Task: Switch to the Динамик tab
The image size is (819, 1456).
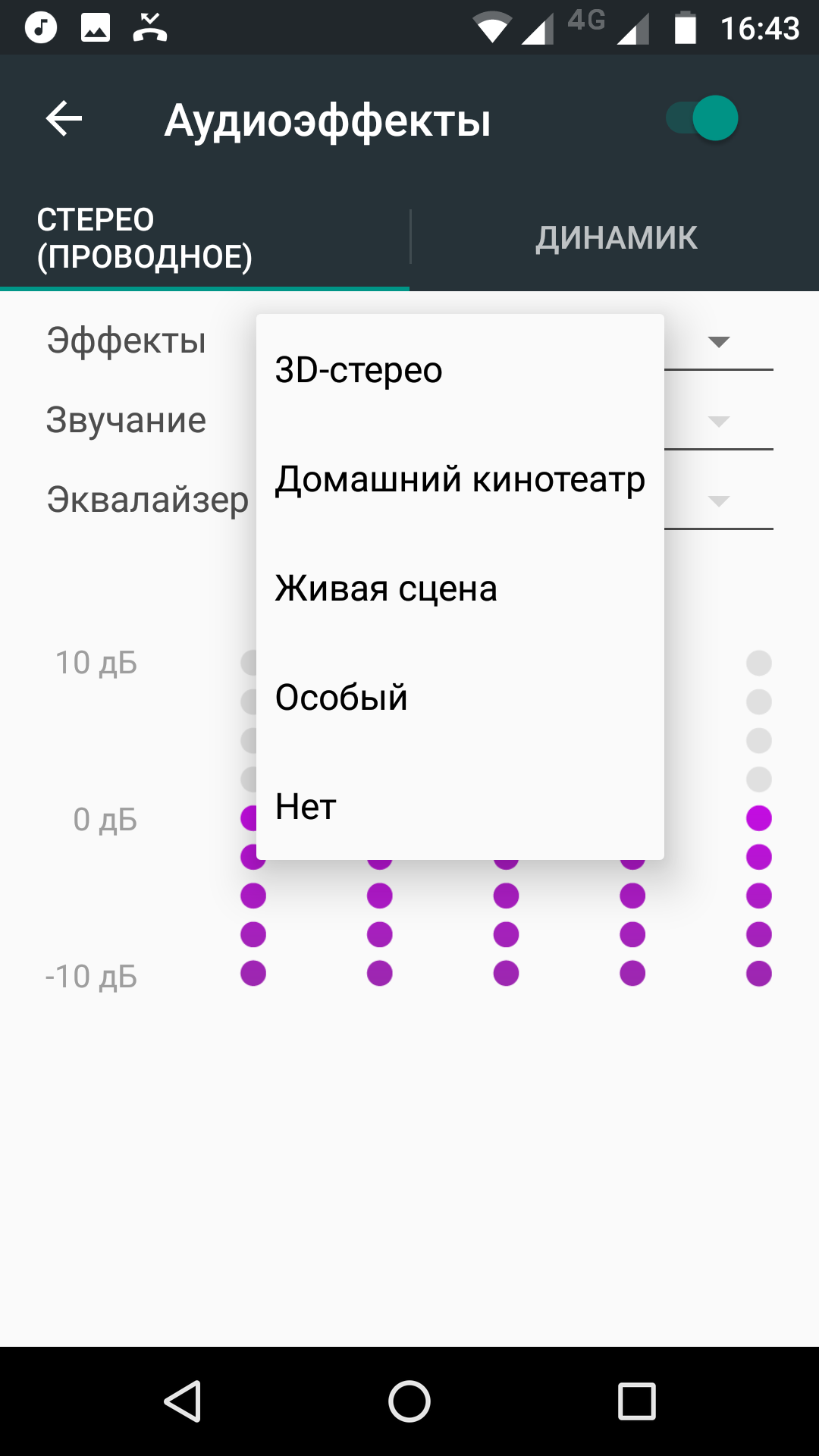Action: tap(615, 238)
